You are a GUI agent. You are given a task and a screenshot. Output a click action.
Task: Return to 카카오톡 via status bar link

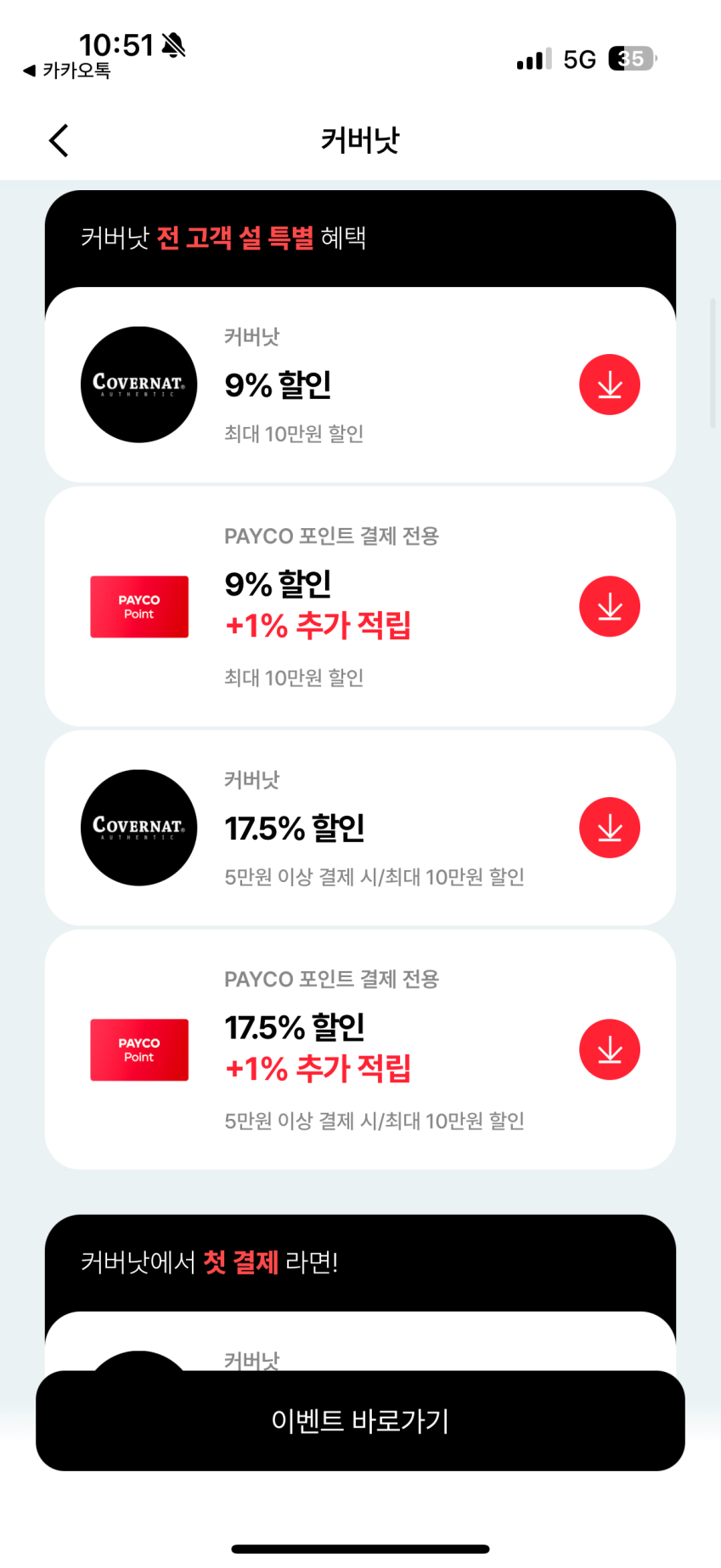(x=67, y=70)
